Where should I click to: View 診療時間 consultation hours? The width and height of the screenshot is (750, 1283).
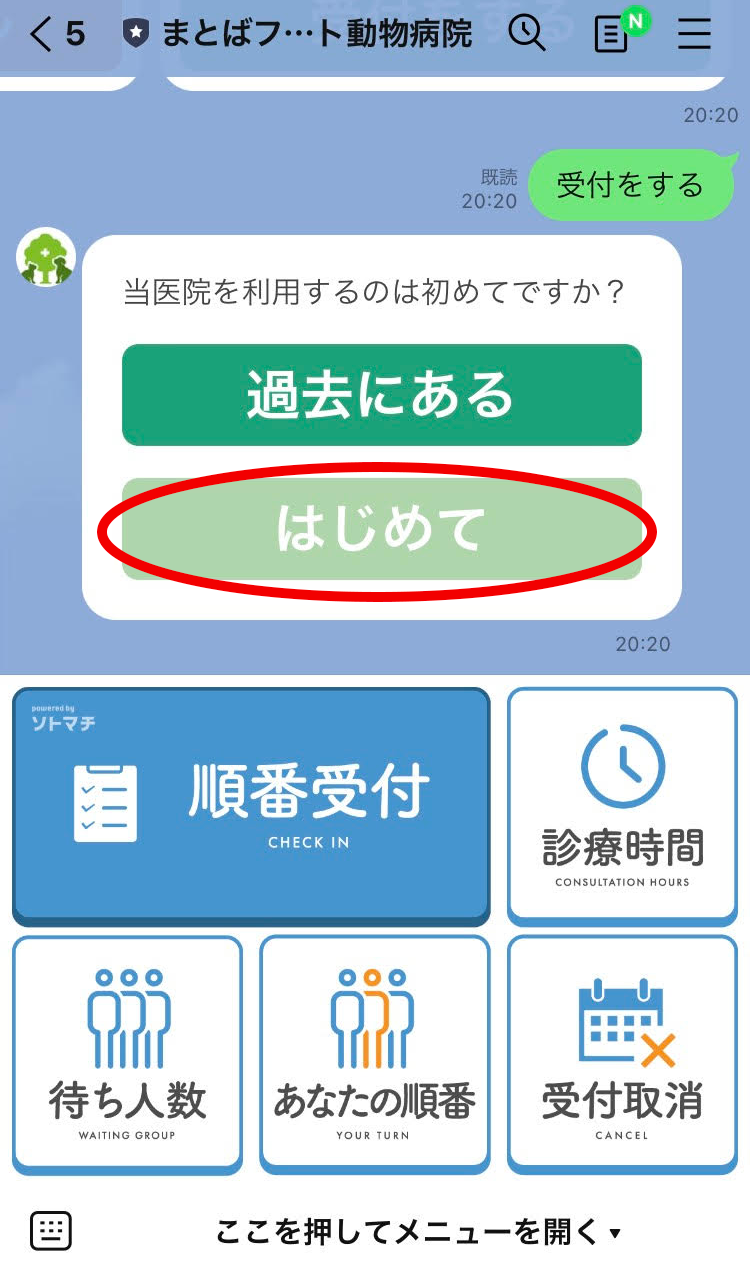[x=622, y=806]
